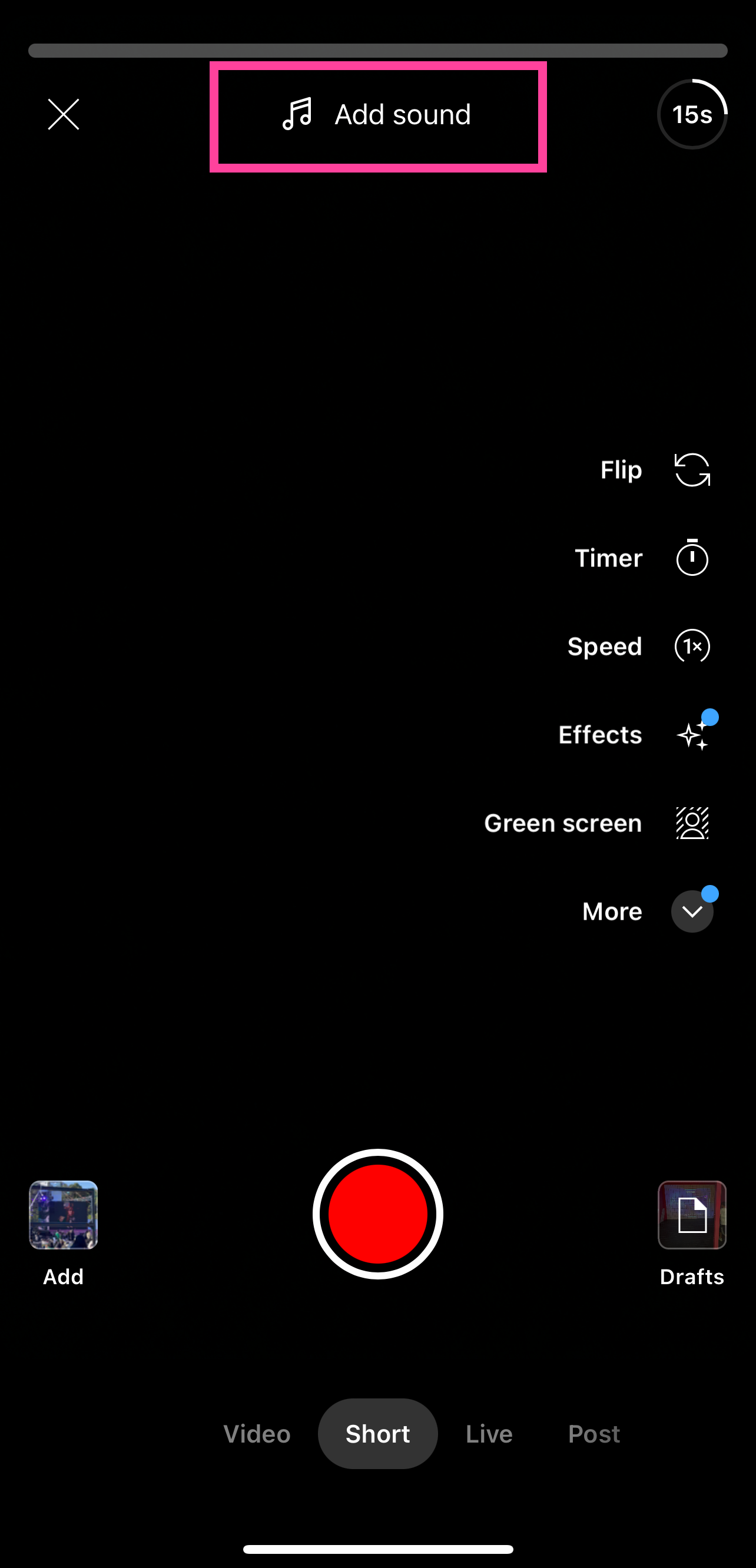756x1568 pixels.
Task: Tap Add sound
Action: [x=377, y=115]
